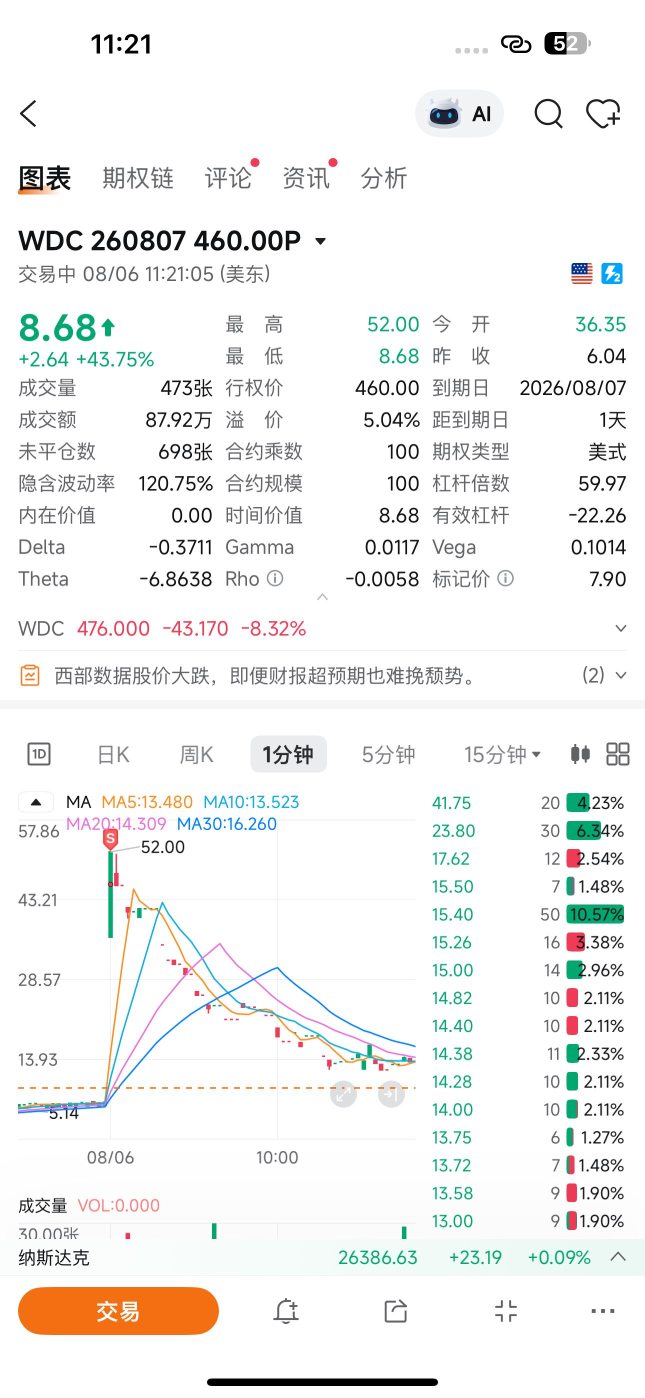Set a price alert with bell icon
This screenshot has width=645, height=1398.
pyautogui.click(x=286, y=1311)
